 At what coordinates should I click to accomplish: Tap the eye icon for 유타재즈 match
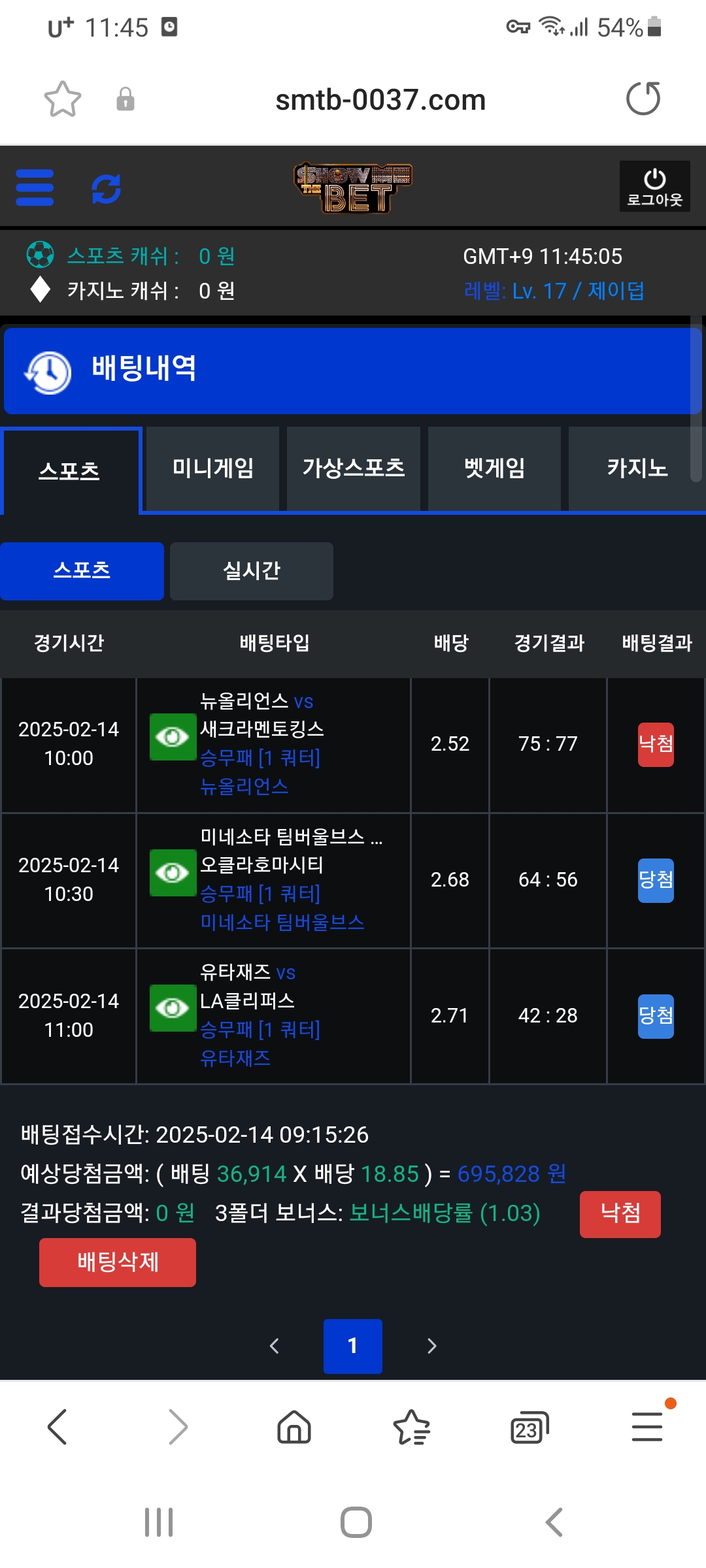point(173,1008)
